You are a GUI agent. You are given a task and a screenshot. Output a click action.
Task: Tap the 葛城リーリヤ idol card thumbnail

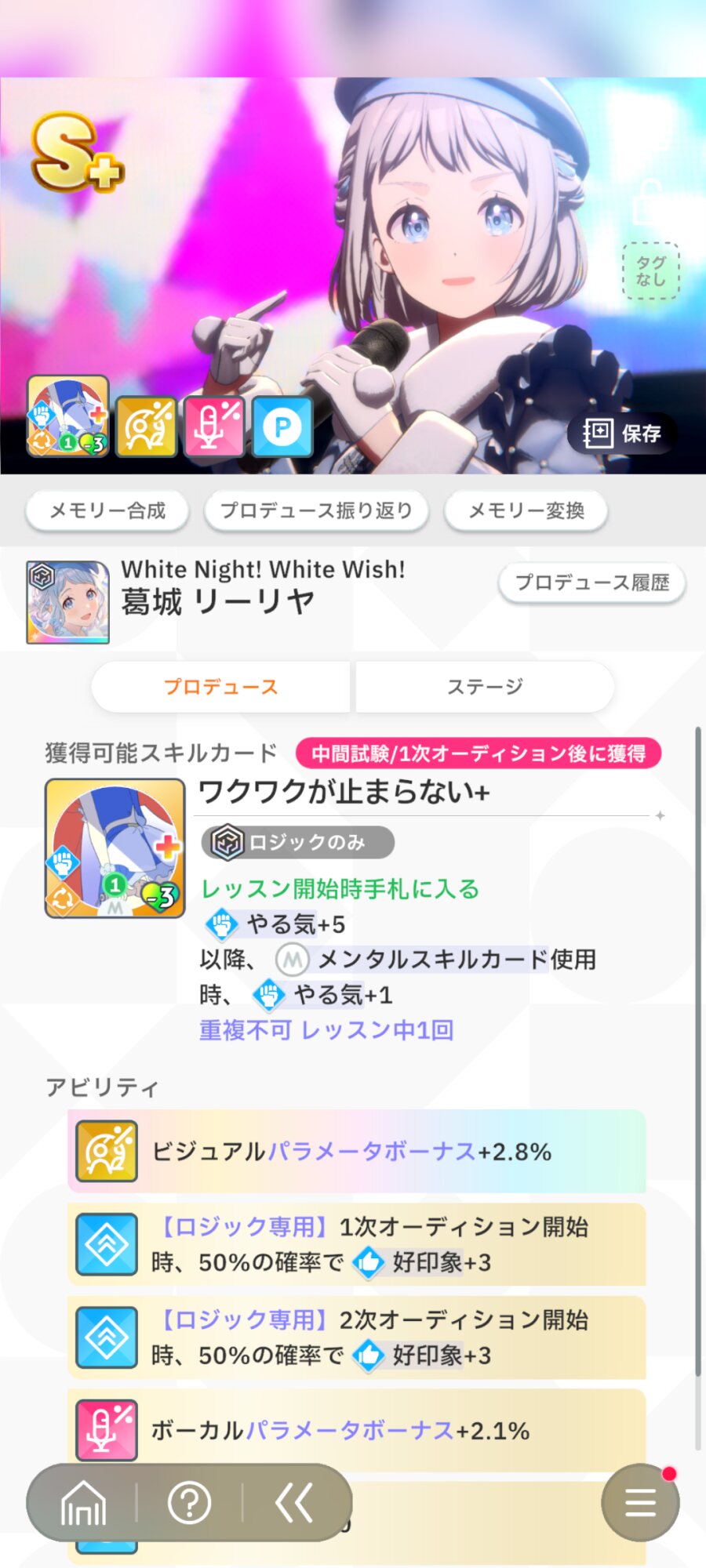tap(68, 602)
